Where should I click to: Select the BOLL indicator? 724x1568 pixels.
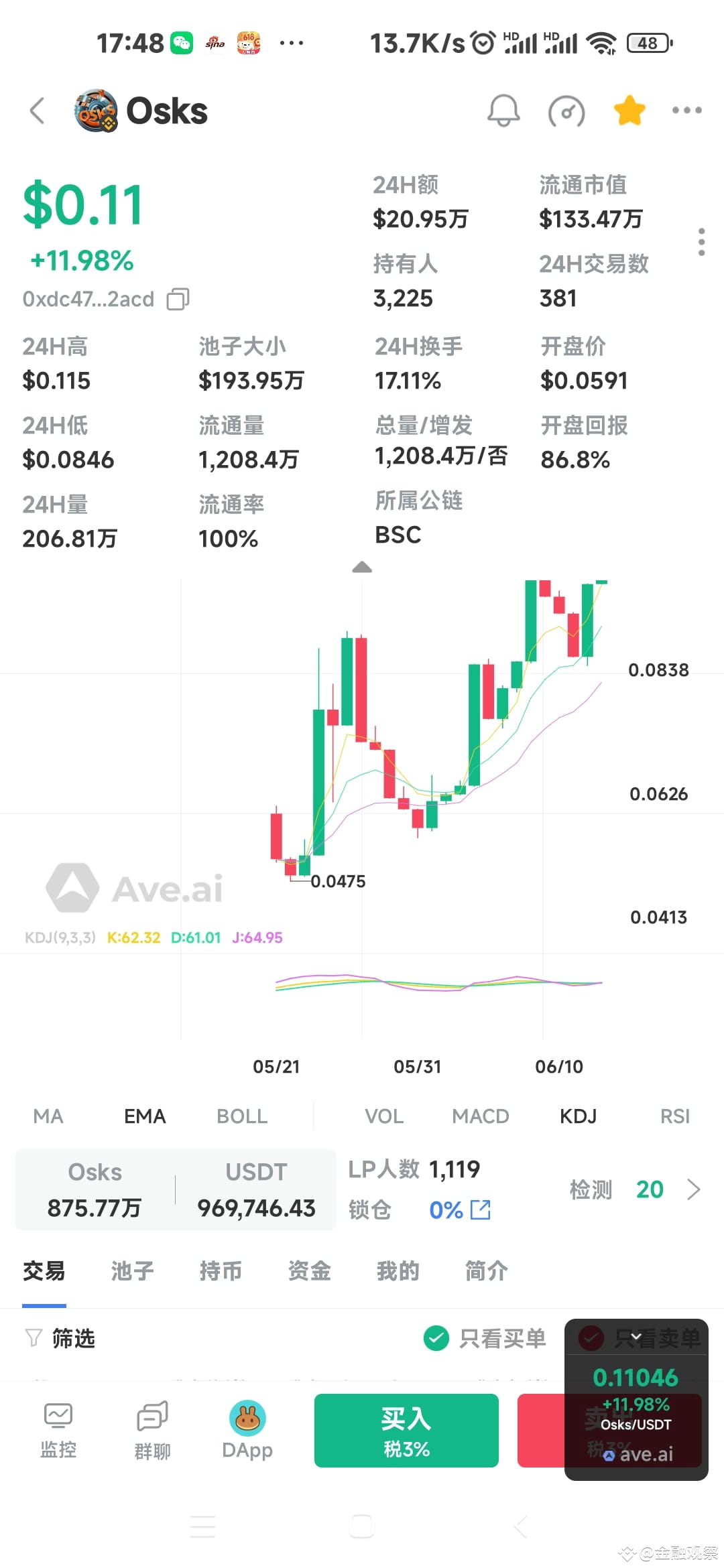[242, 1116]
